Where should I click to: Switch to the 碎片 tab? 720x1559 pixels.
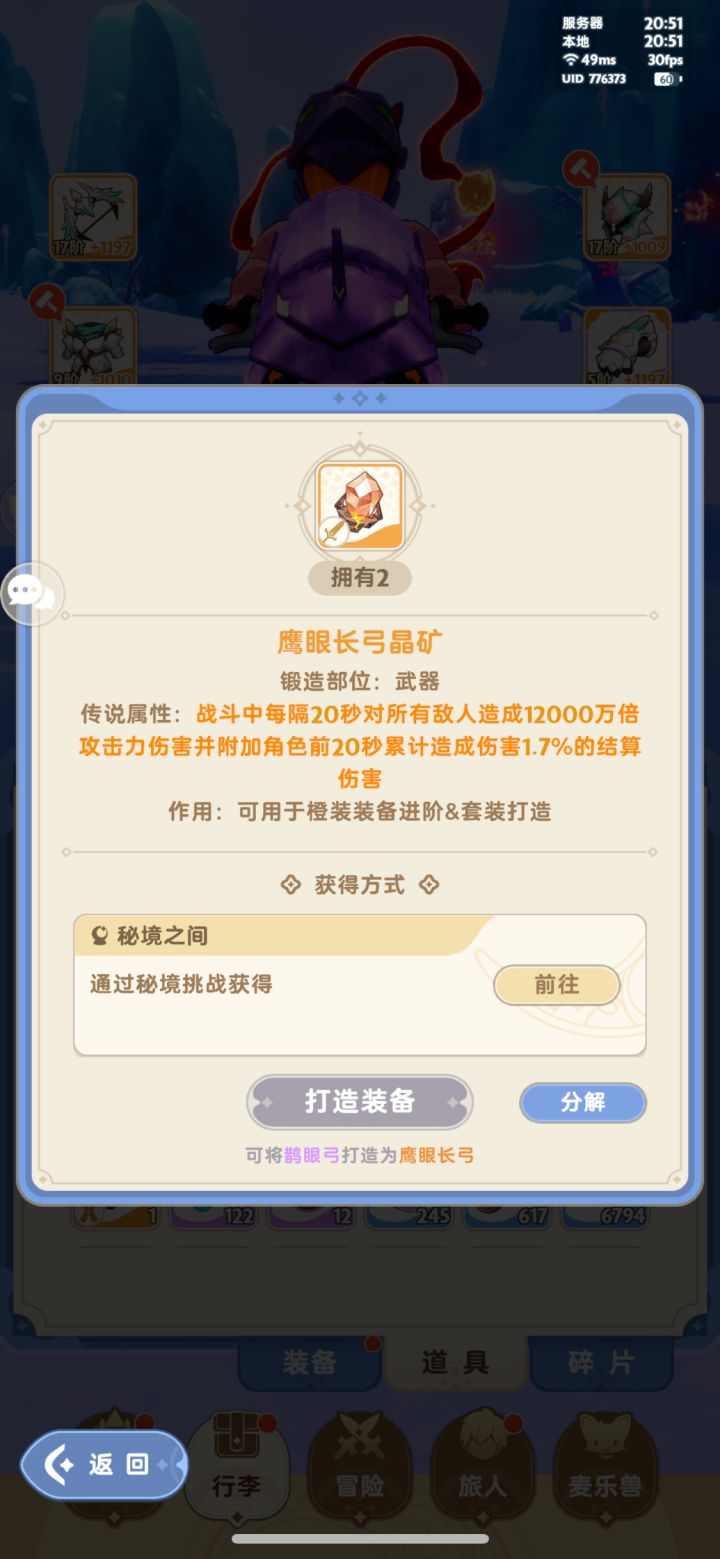(x=600, y=1363)
